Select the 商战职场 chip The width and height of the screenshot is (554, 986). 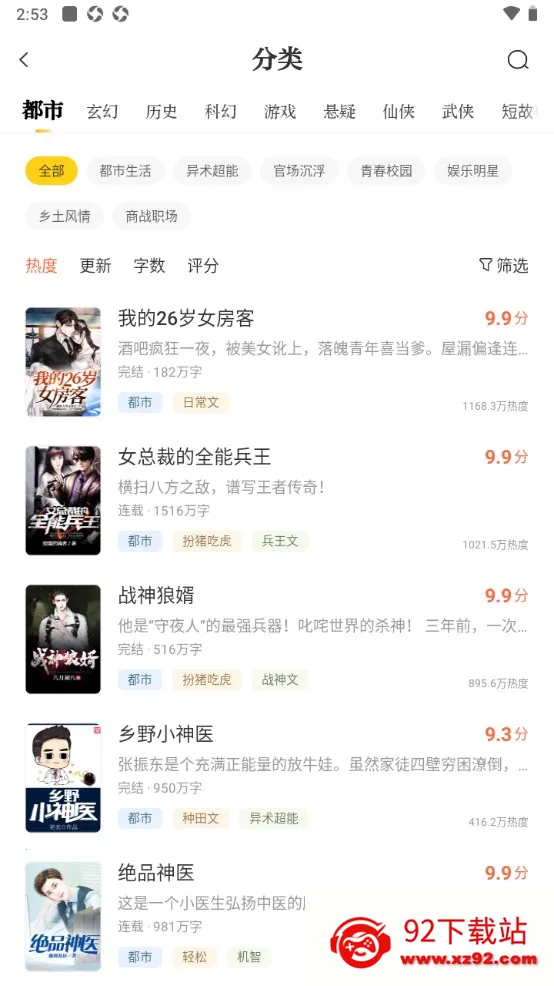(x=152, y=216)
